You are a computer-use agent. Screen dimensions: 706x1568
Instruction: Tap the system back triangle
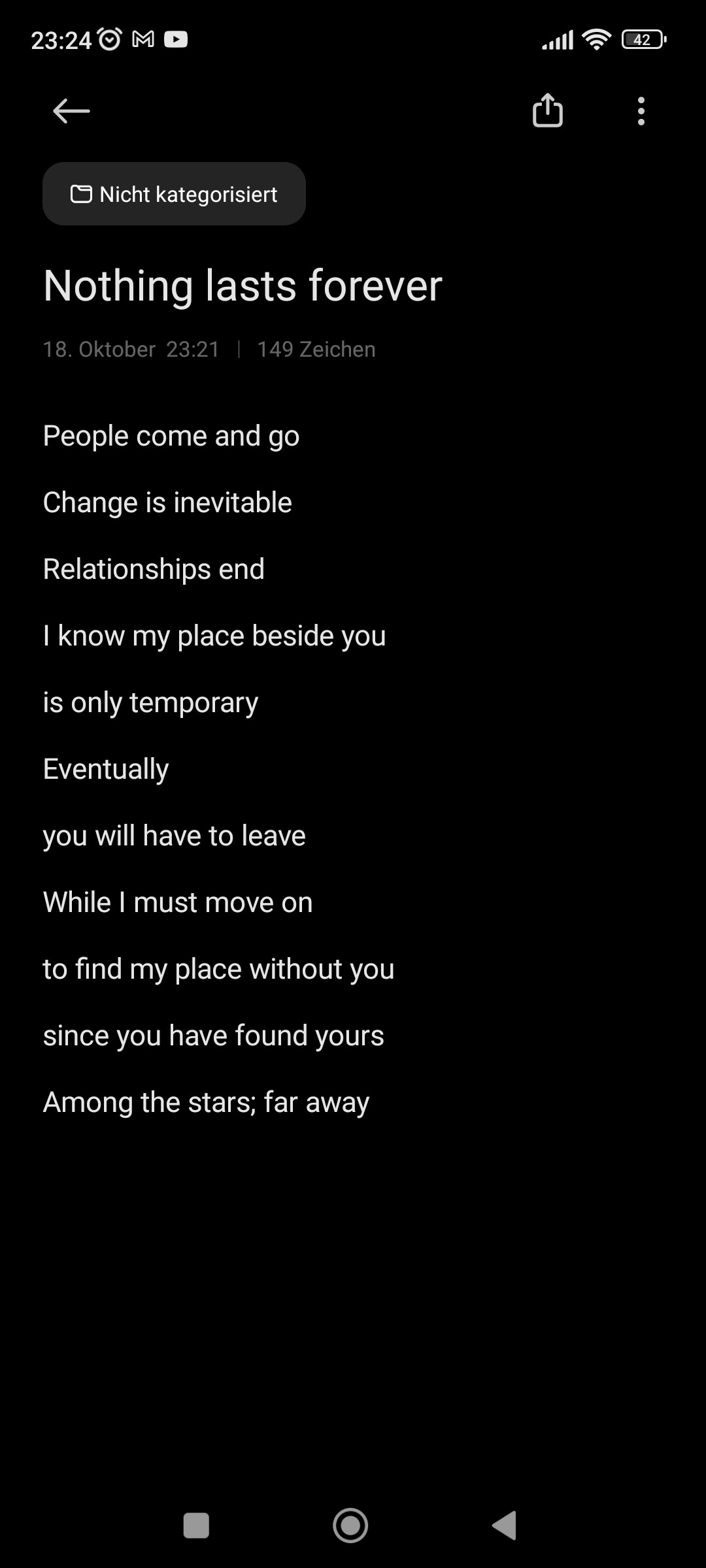tap(505, 1526)
